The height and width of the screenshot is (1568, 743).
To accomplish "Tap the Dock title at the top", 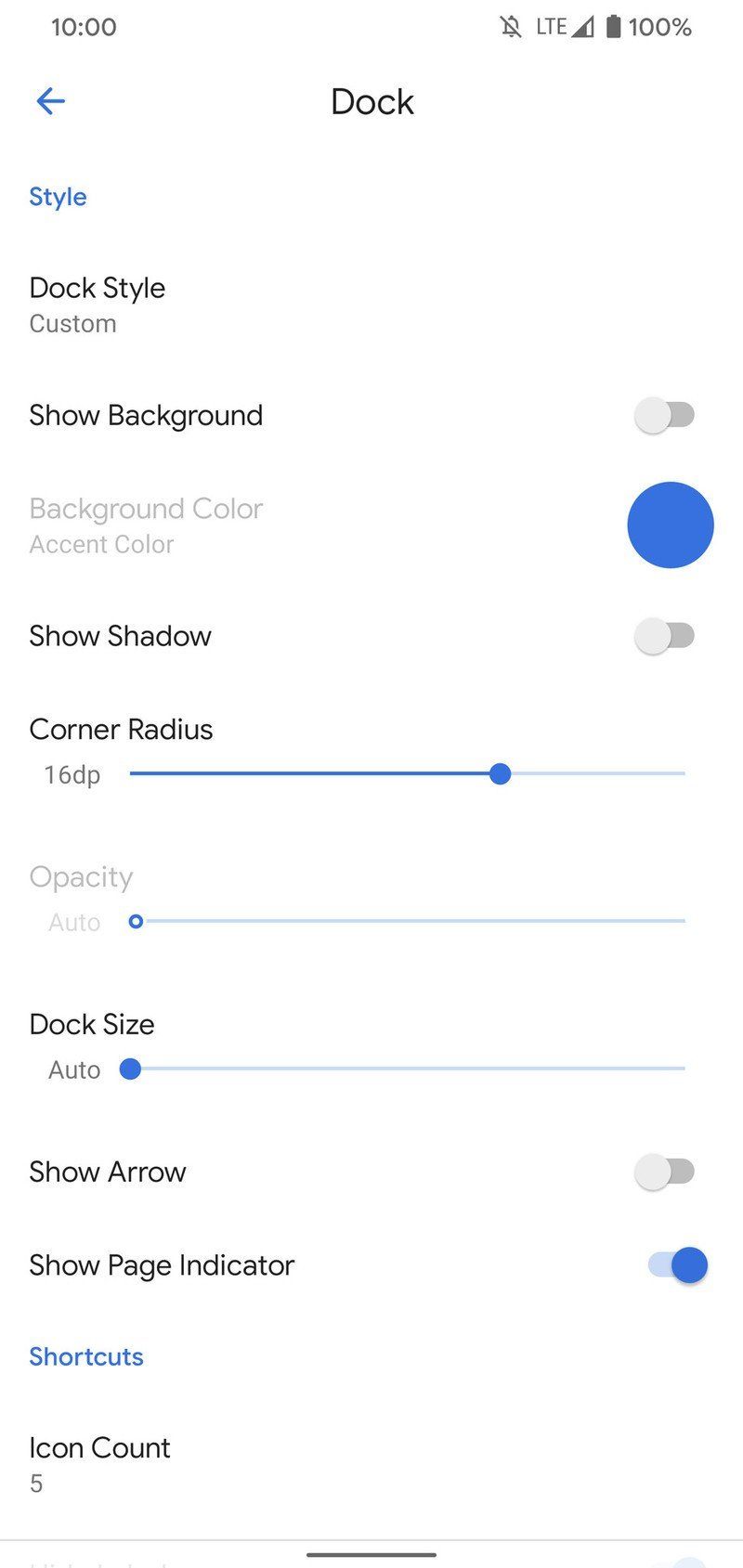I will point(371,102).
